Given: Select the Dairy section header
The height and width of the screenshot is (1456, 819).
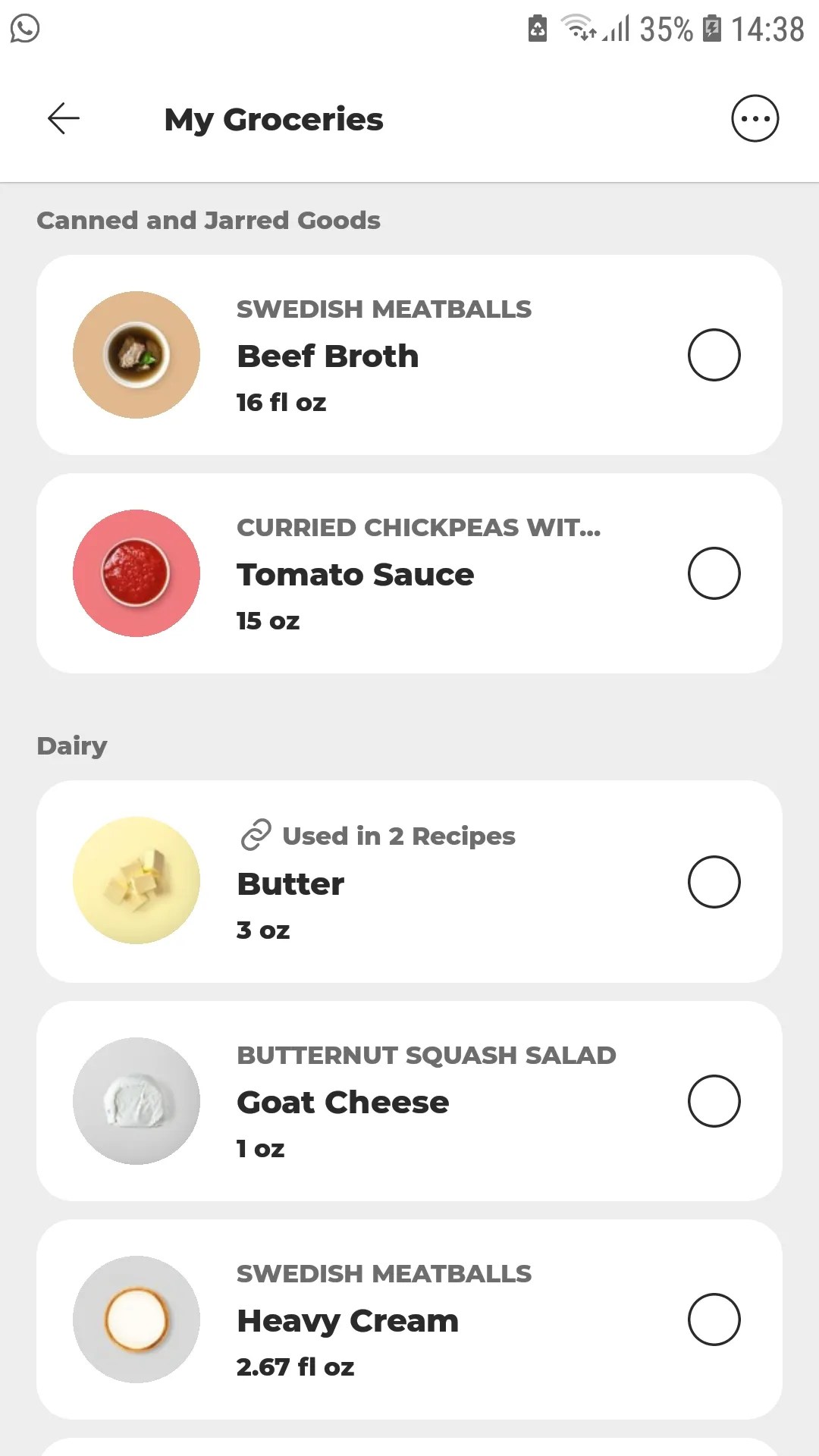Looking at the screenshot, I should coord(71,745).
